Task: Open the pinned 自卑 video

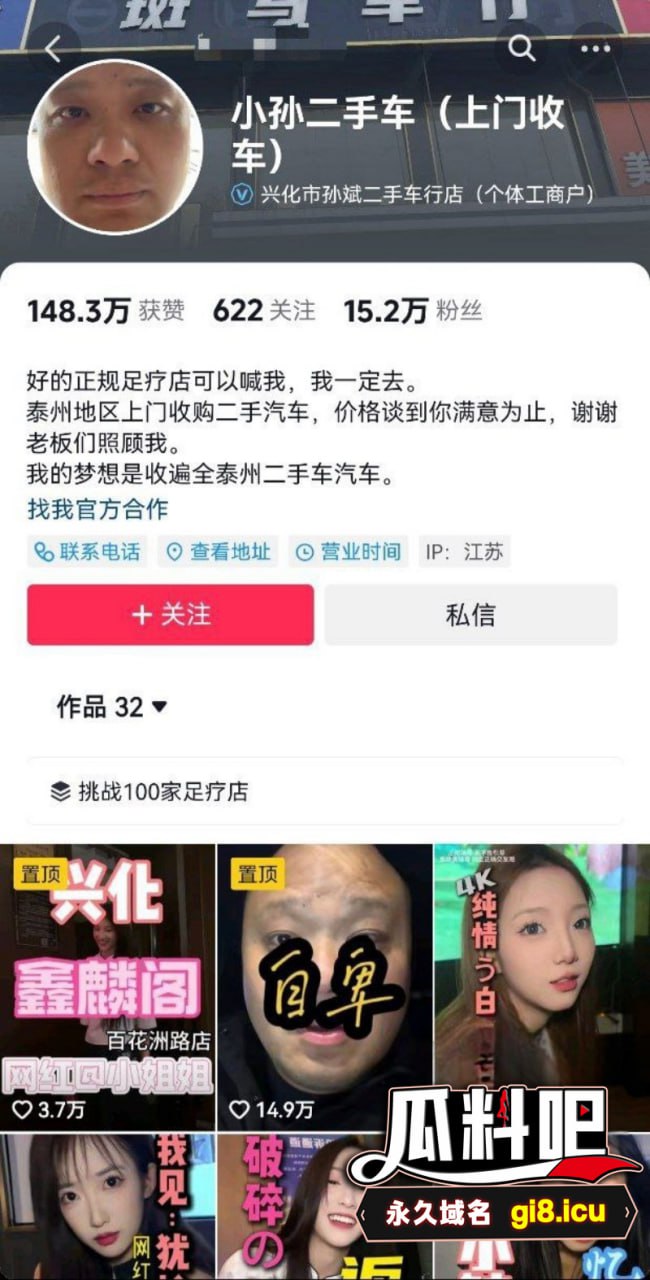Action: (x=324, y=985)
